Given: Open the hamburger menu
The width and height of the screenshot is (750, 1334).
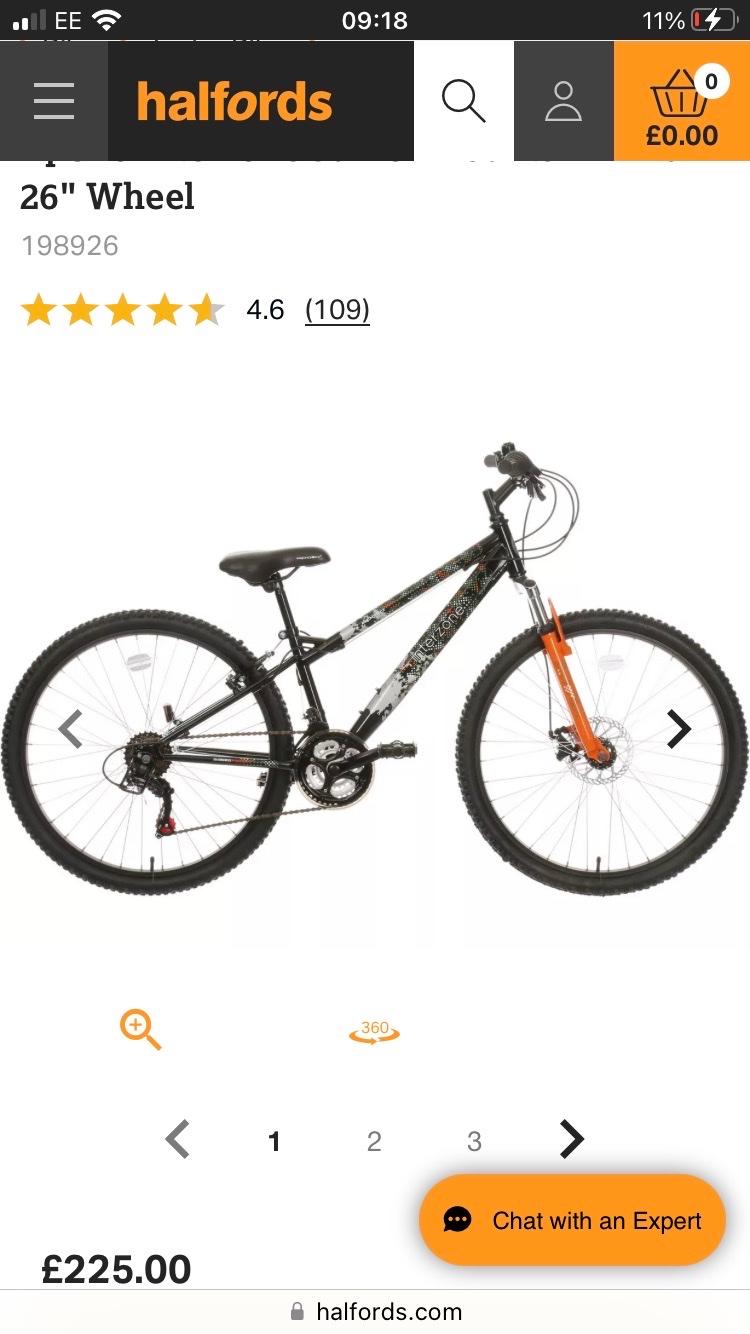Looking at the screenshot, I should pyautogui.click(x=54, y=101).
